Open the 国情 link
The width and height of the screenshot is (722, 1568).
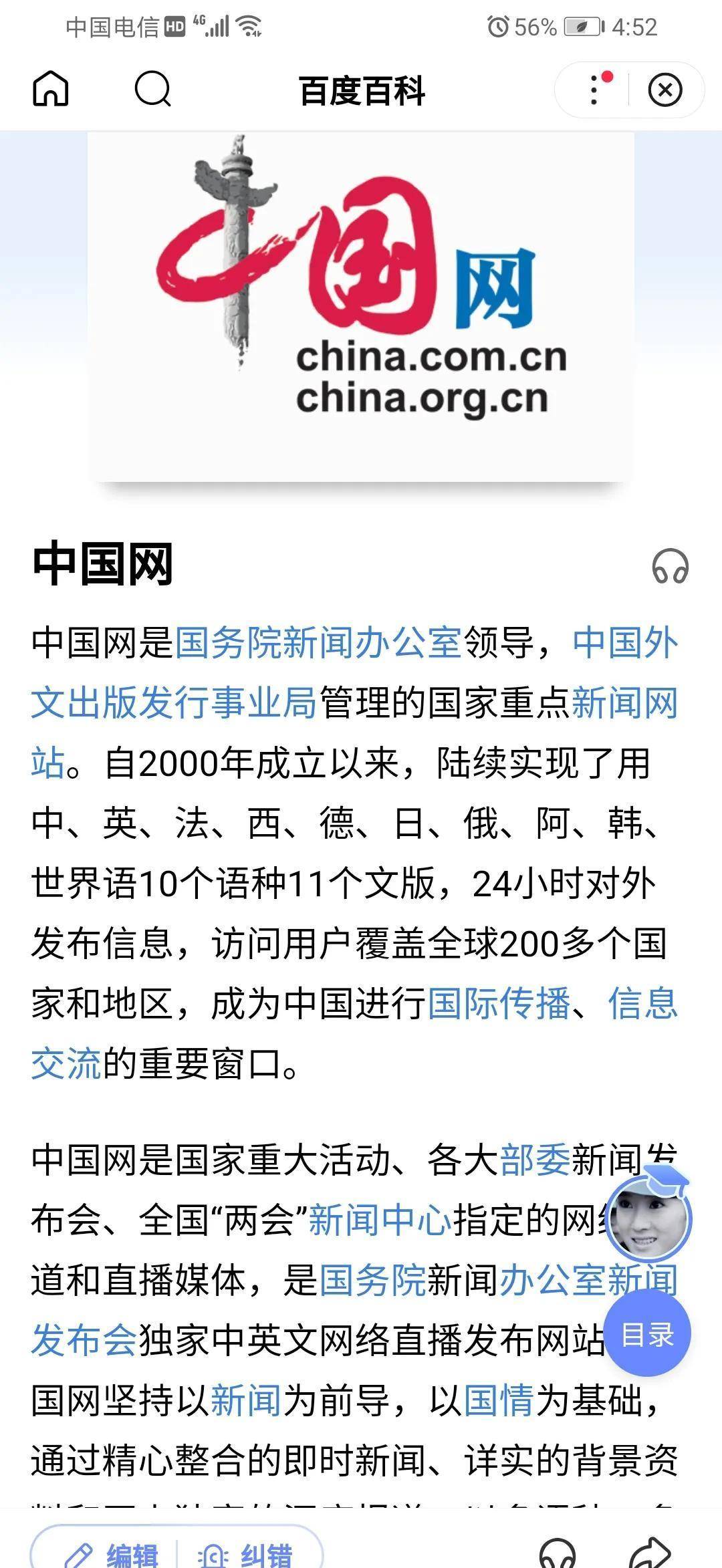pos(499,1400)
